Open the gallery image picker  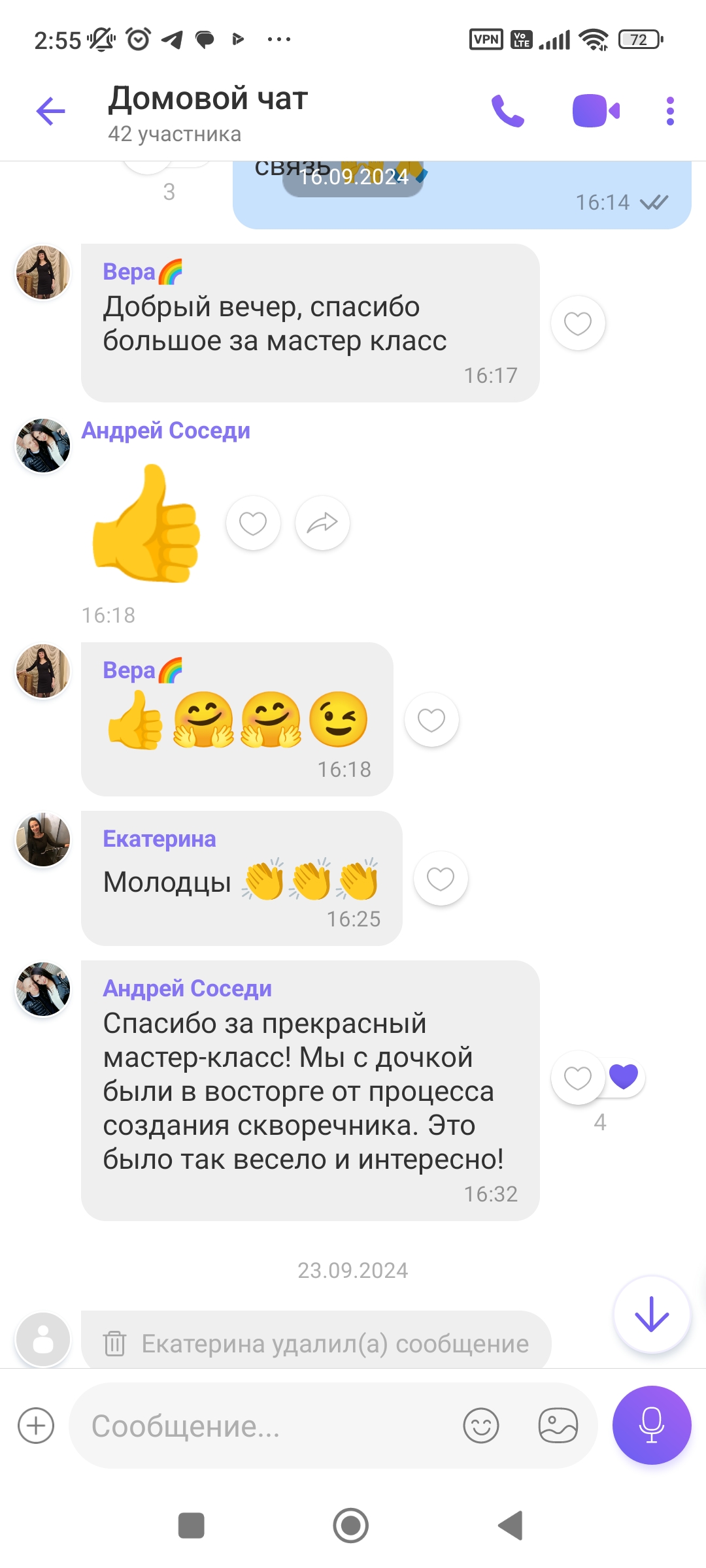click(x=558, y=1426)
